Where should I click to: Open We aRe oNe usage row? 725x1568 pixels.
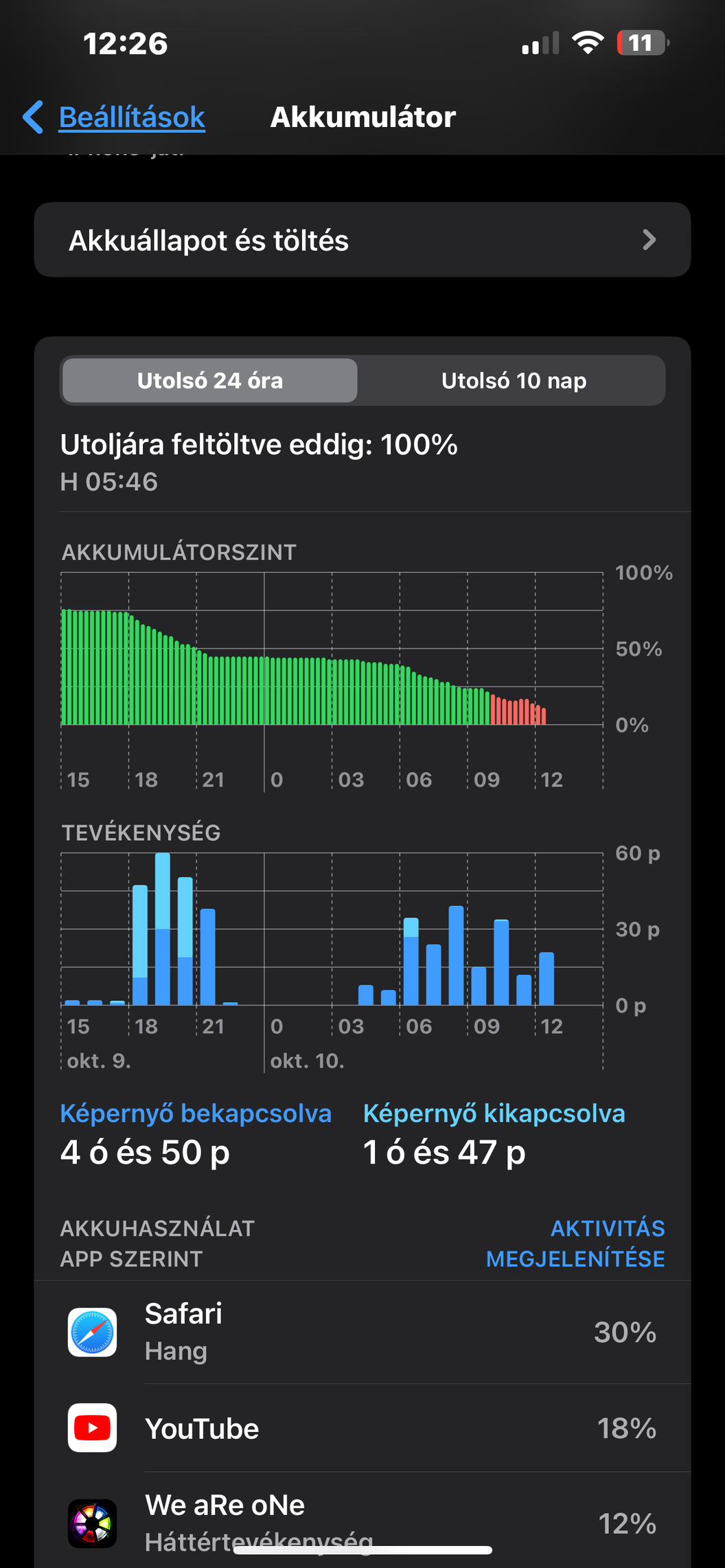362,1521
